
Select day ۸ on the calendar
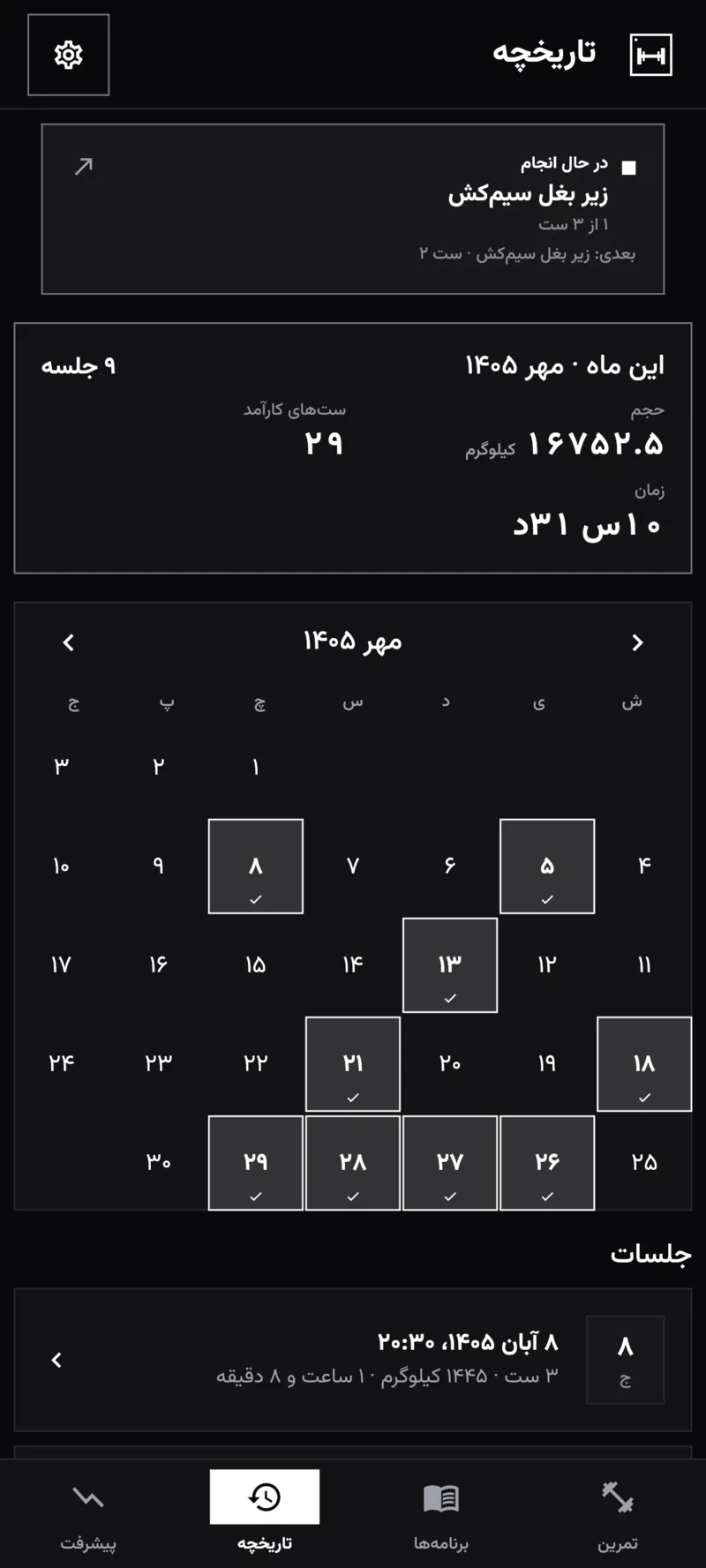click(256, 867)
